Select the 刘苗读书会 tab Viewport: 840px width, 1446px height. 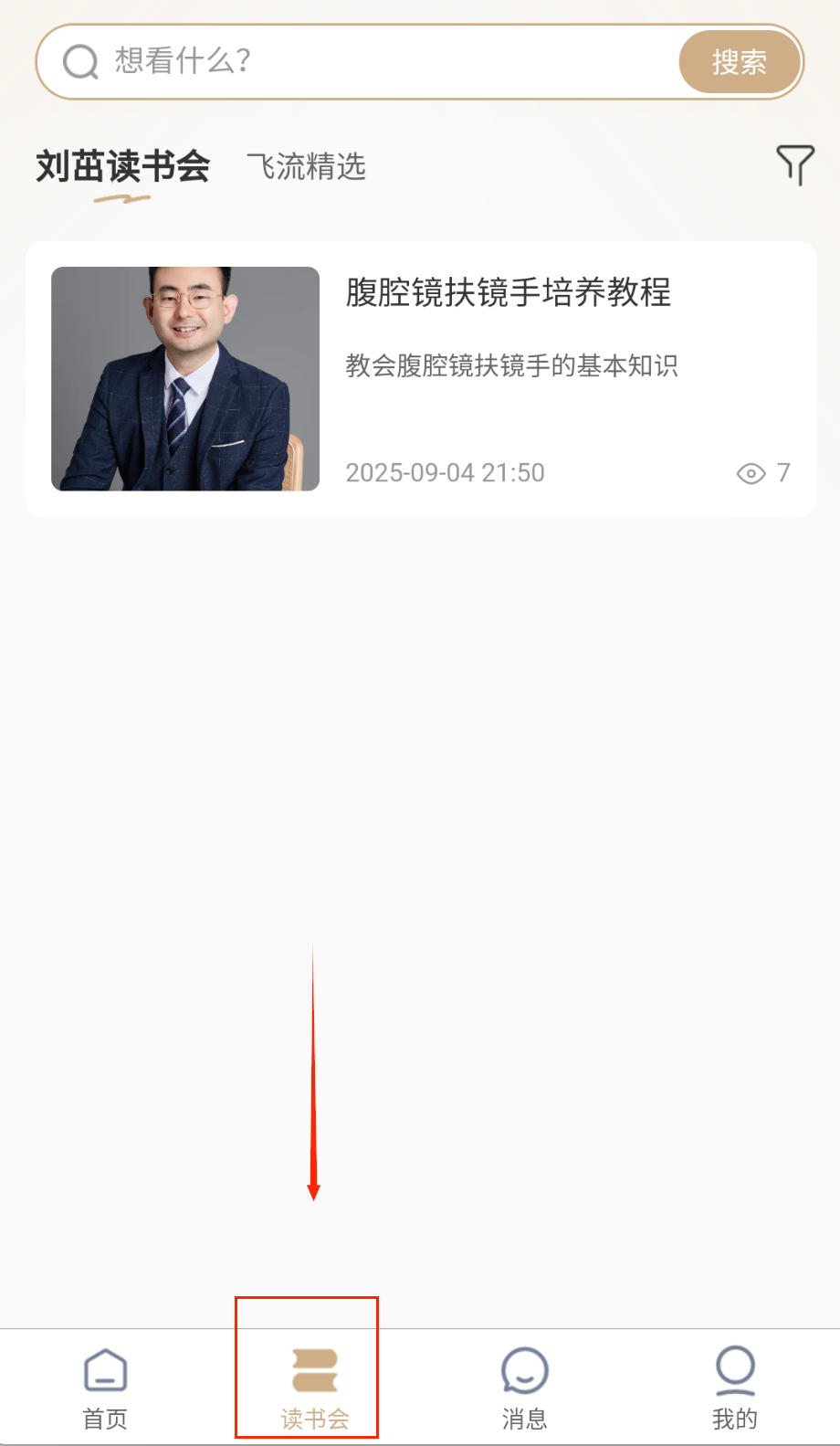[123, 167]
